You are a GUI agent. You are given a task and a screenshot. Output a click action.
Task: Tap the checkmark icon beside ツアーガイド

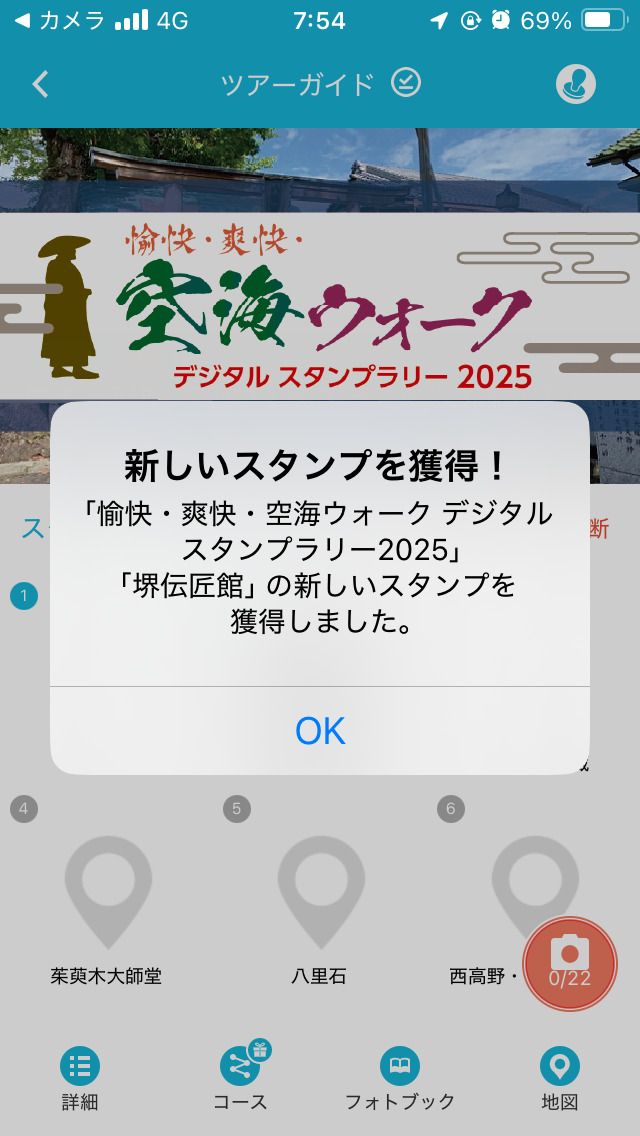(405, 83)
